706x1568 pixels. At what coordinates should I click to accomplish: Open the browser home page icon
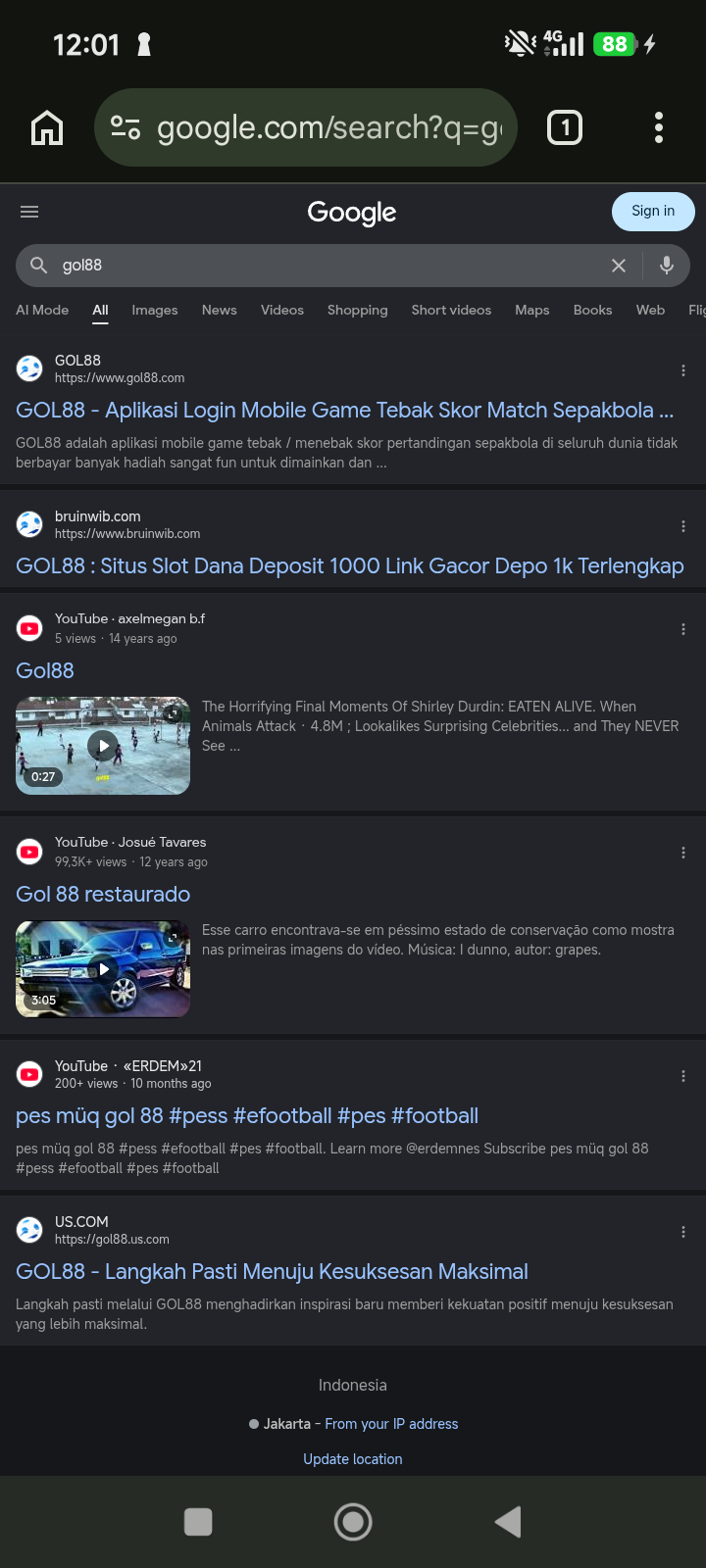click(x=47, y=127)
